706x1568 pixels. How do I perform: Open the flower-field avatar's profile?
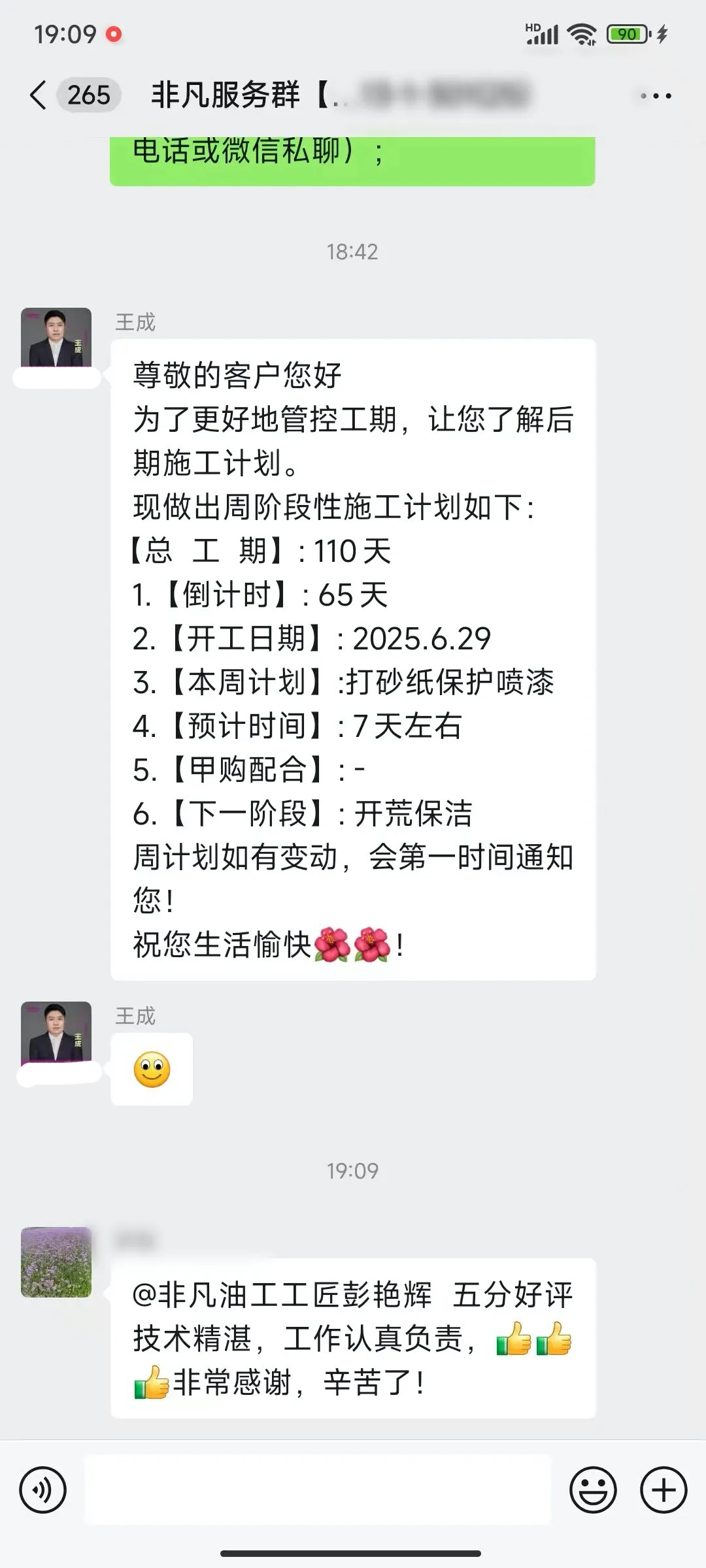coord(56,1262)
